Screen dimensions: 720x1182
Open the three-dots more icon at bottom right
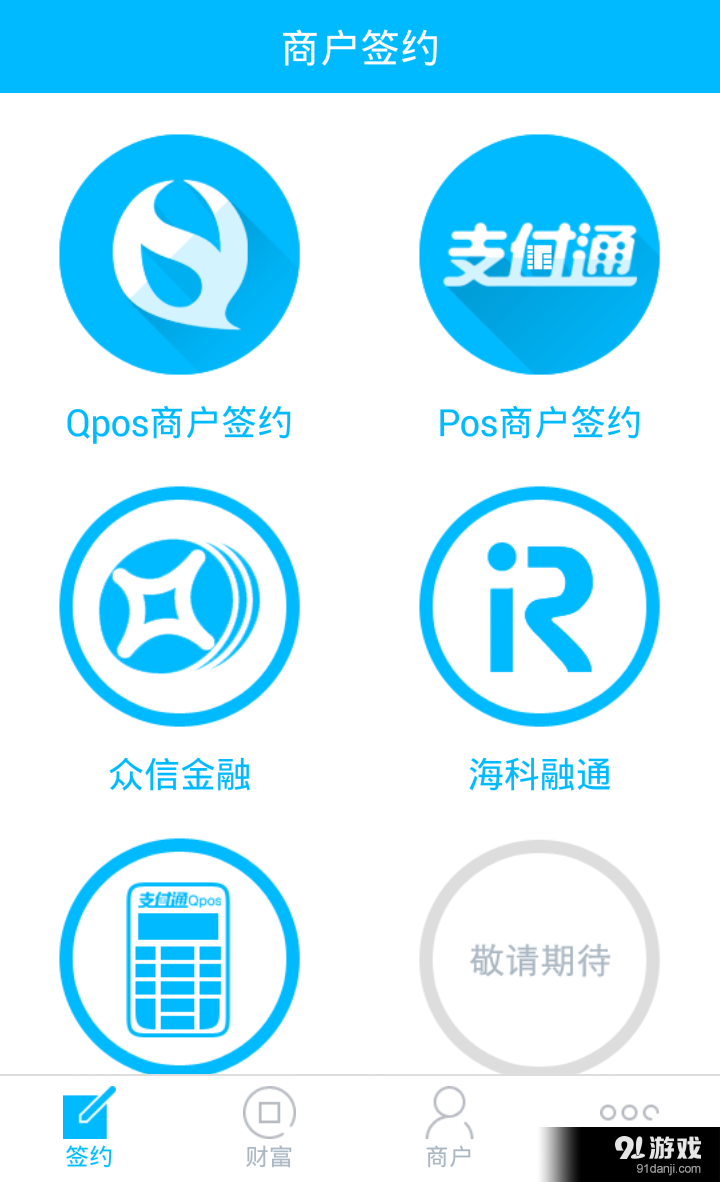[629, 1110]
